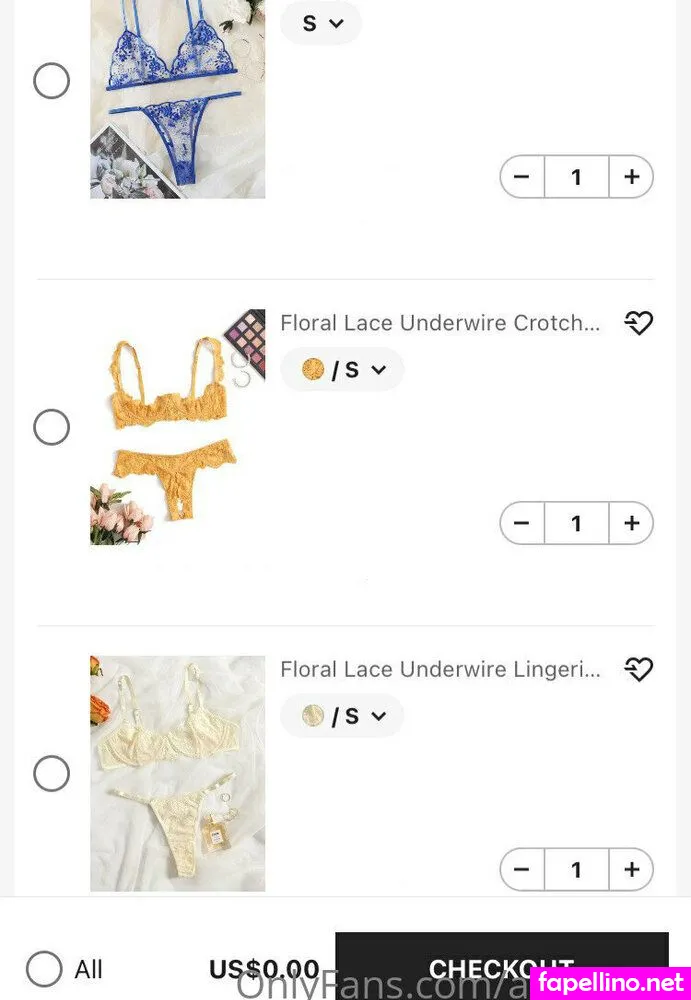Save Floral Lace Underwire Lingerie to wishlist
The width and height of the screenshot is (691, 1000).
coord(638,669)
